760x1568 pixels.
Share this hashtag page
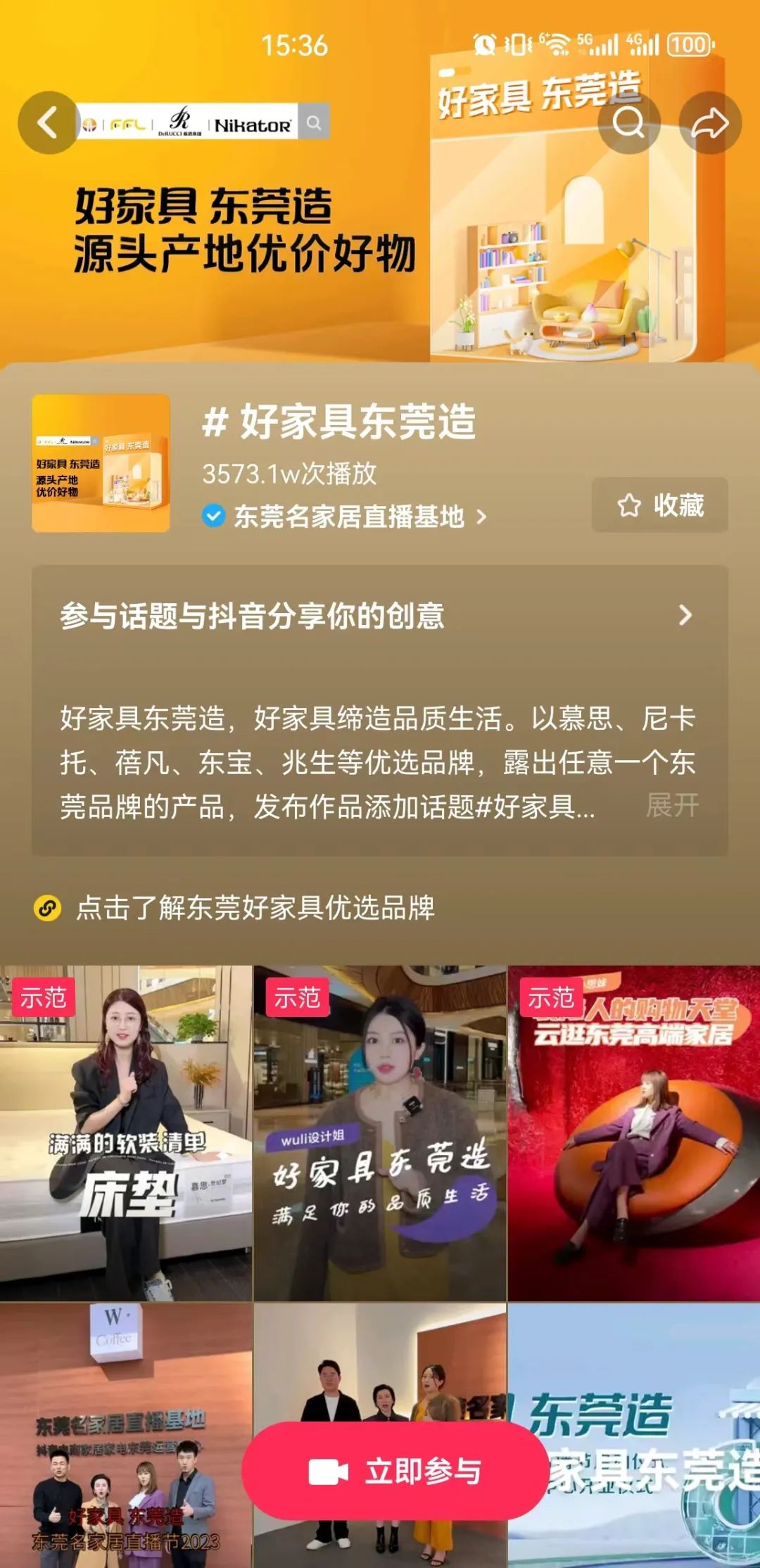point(710,123)
